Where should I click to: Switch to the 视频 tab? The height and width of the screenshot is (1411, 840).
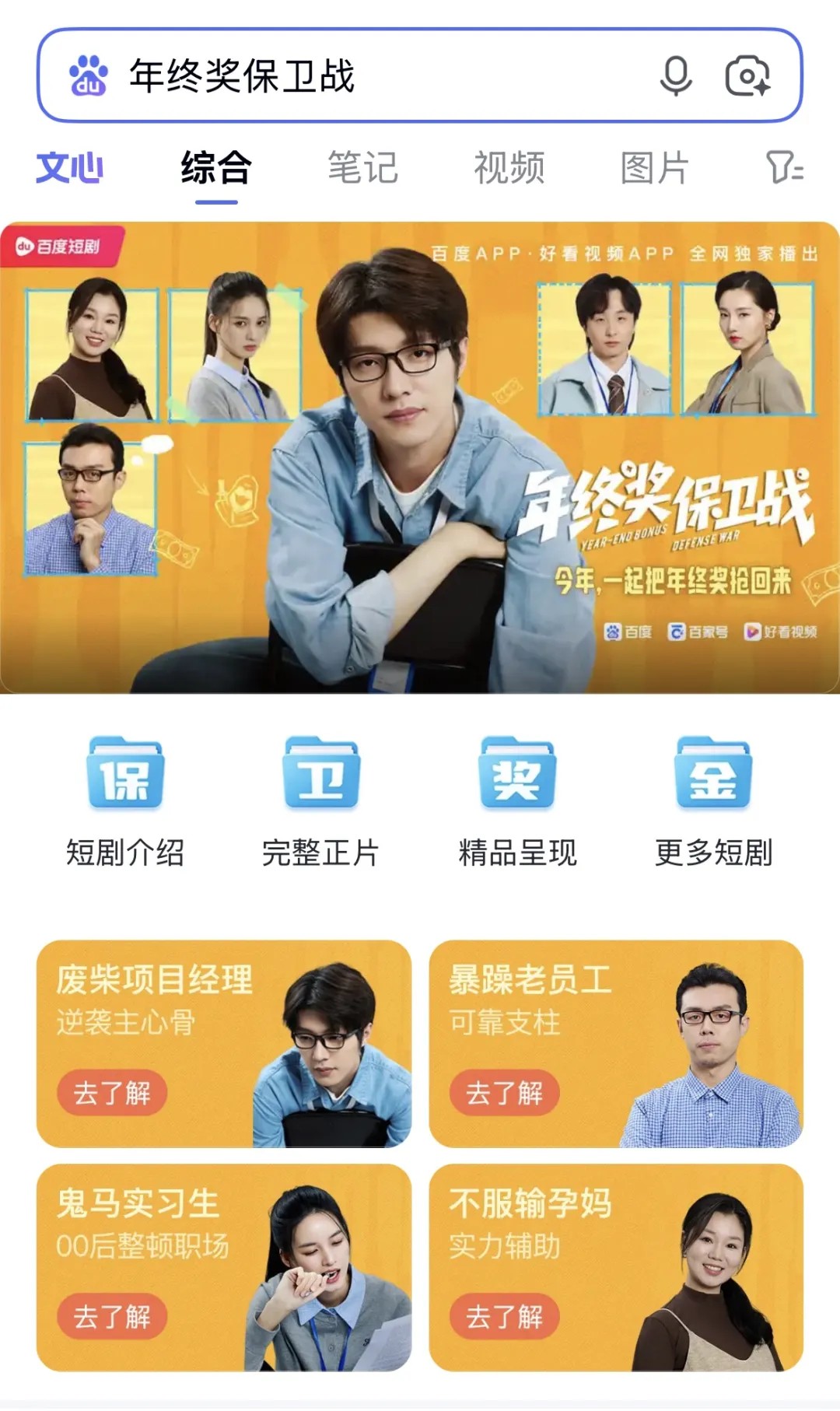point(509,165)
